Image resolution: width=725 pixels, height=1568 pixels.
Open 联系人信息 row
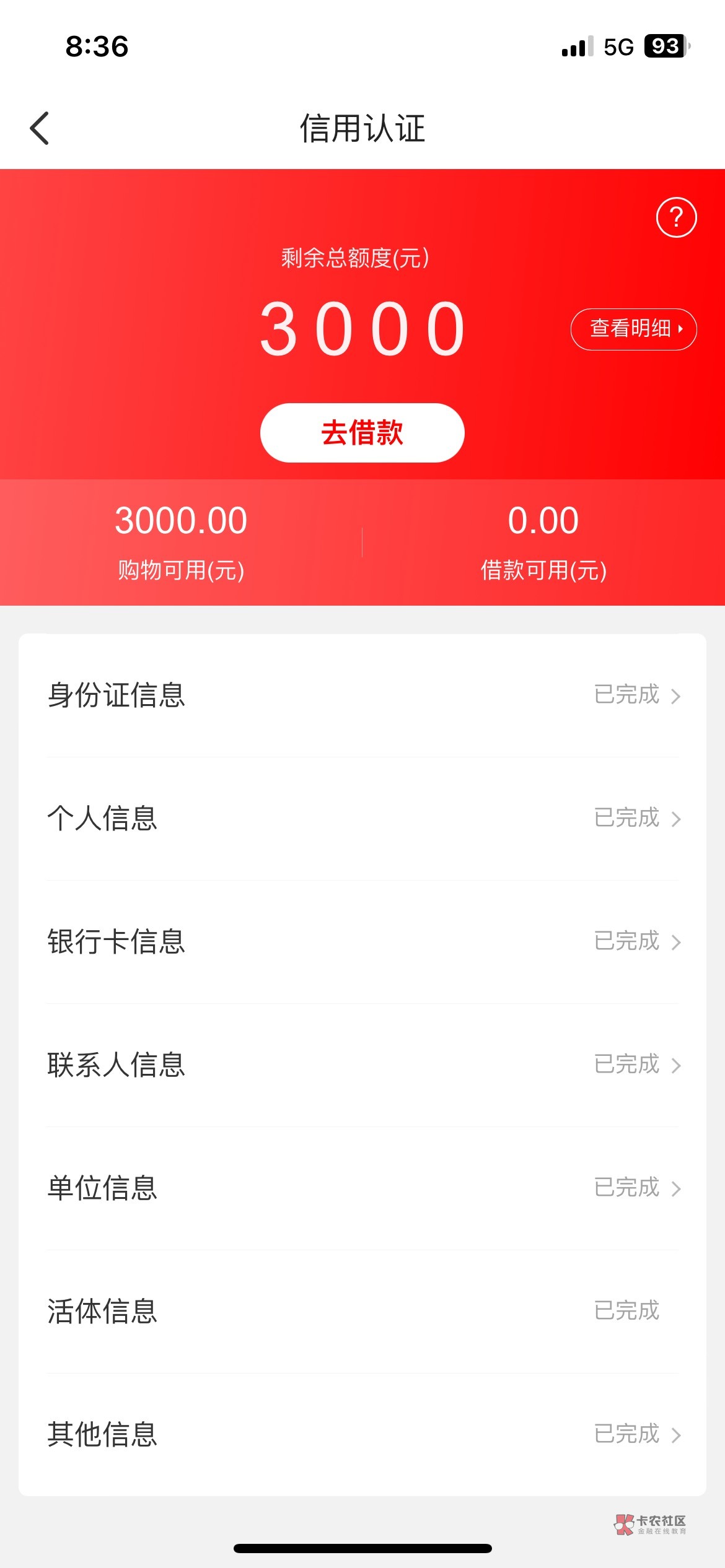point(362,1065)
